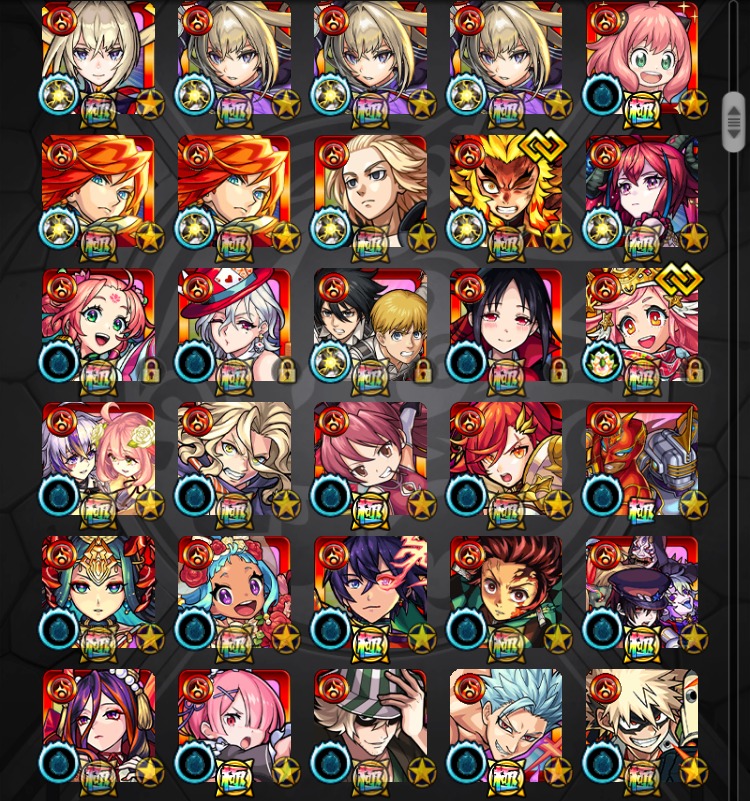
Task: Select the spiky blond grinning Bakugo tile
Action: coord(641,726)
